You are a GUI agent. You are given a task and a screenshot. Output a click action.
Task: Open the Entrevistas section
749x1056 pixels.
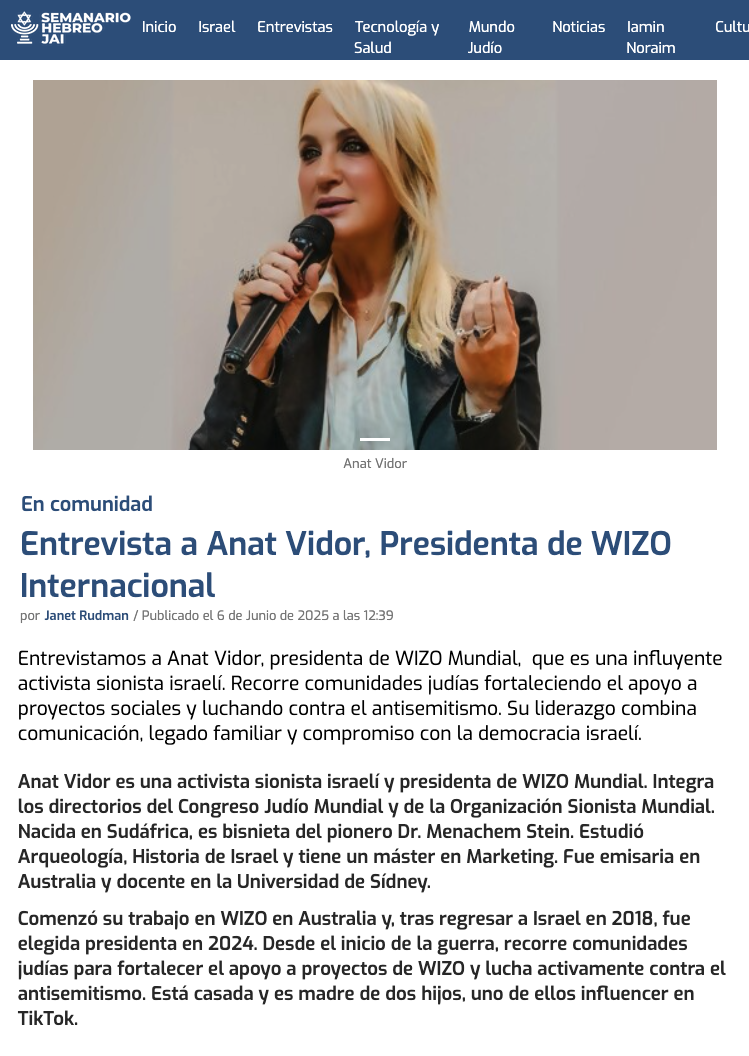tap(295, 27)
